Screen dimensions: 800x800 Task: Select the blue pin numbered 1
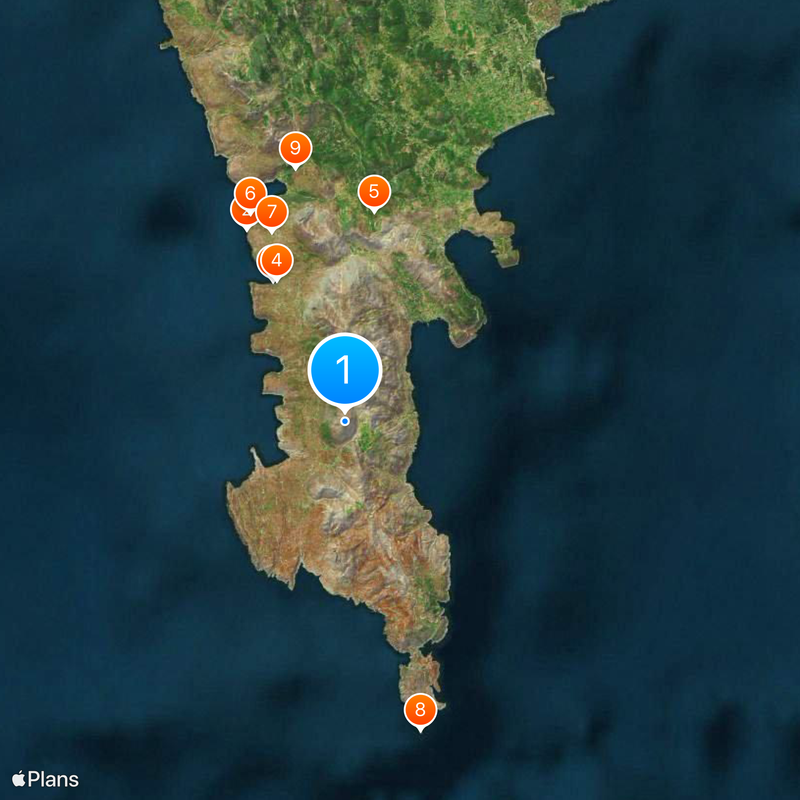pyautogui.click(x=345, y=370)
